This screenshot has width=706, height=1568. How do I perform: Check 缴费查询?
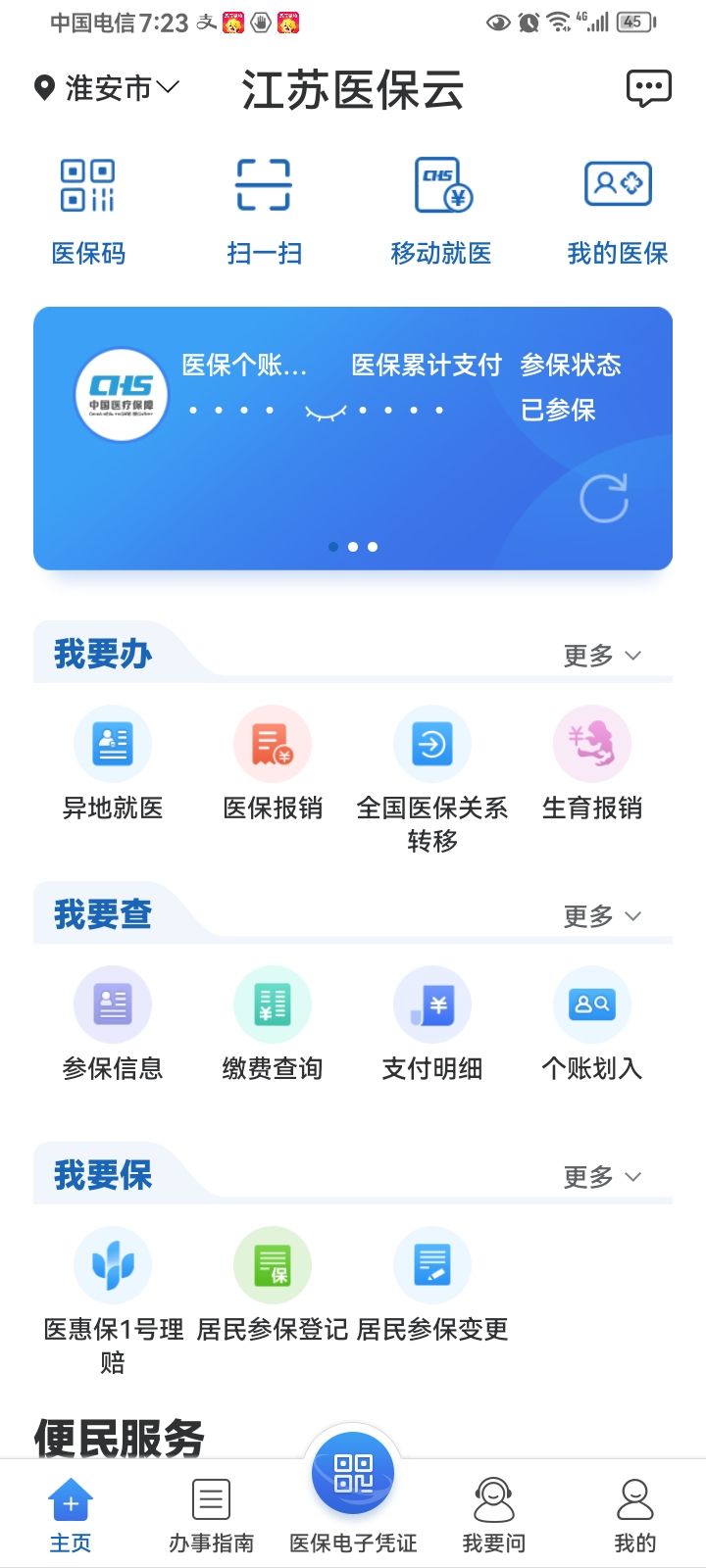pyautogui.click(x=273, y=1024)
